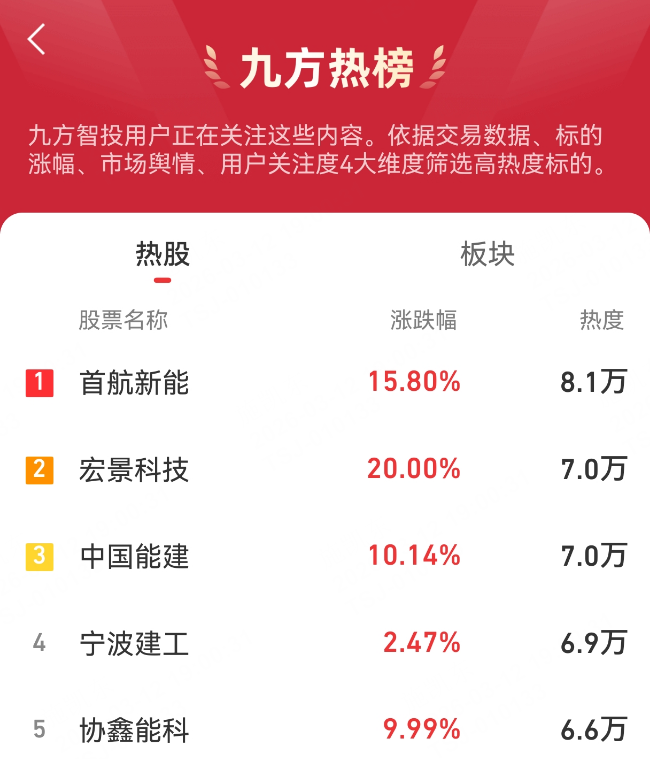The width and height of the screenshot is (650, 759).
Task: Tap the 协鑫能科 stock row
Action: click(x=134, y=730)
